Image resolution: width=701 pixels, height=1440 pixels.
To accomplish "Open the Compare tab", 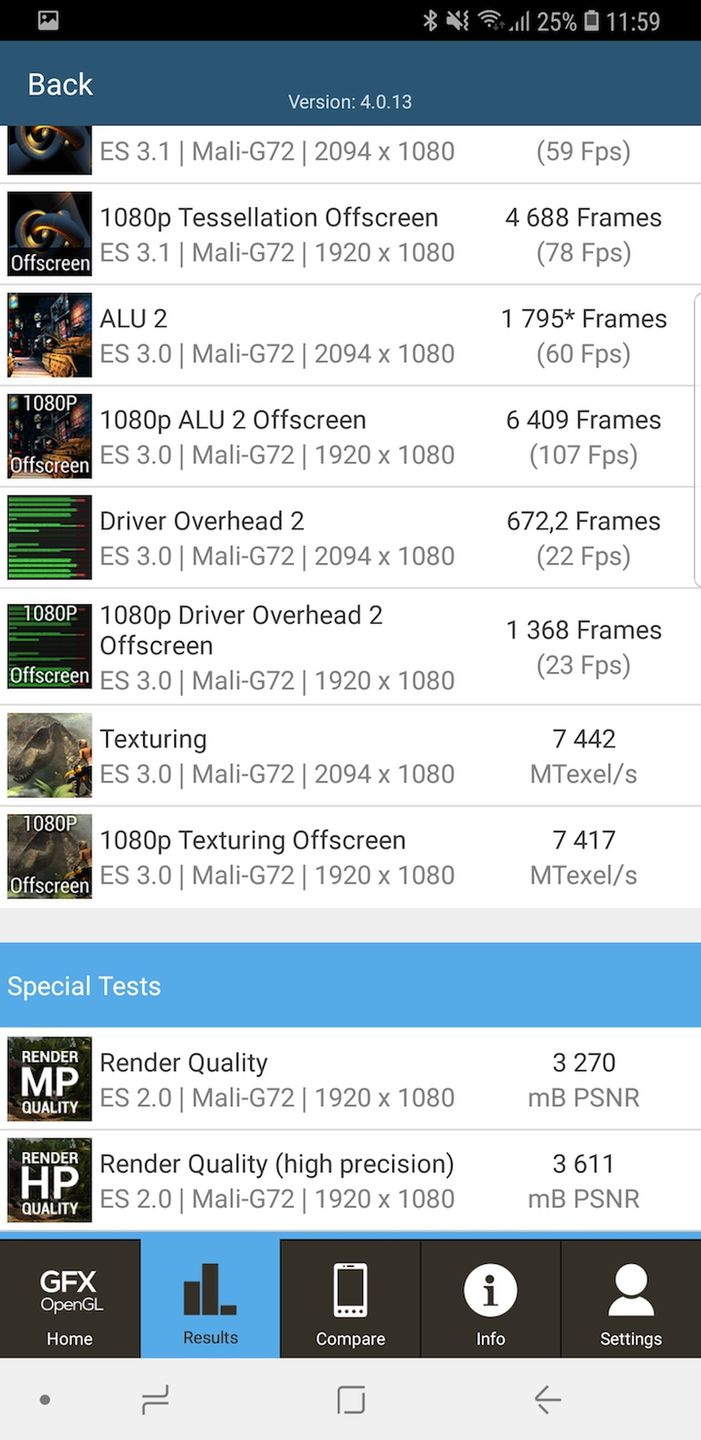I will [x=350, y=1298].
